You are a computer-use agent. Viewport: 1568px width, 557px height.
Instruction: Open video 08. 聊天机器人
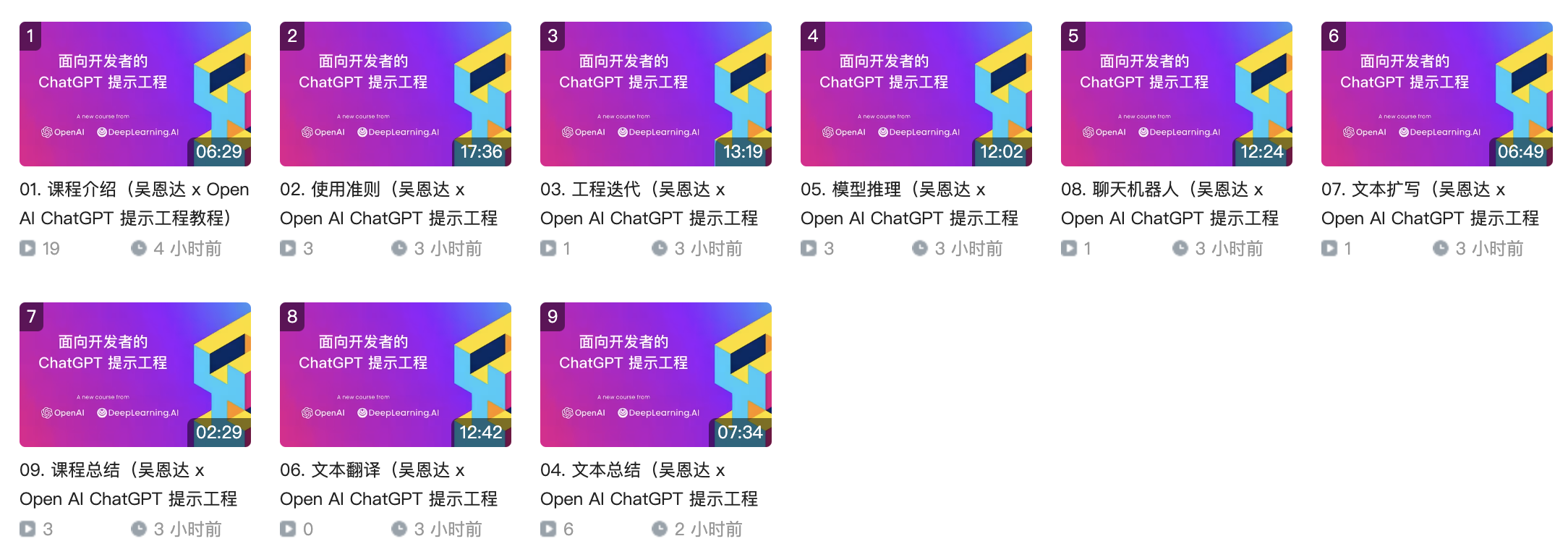pos(1177,94)
